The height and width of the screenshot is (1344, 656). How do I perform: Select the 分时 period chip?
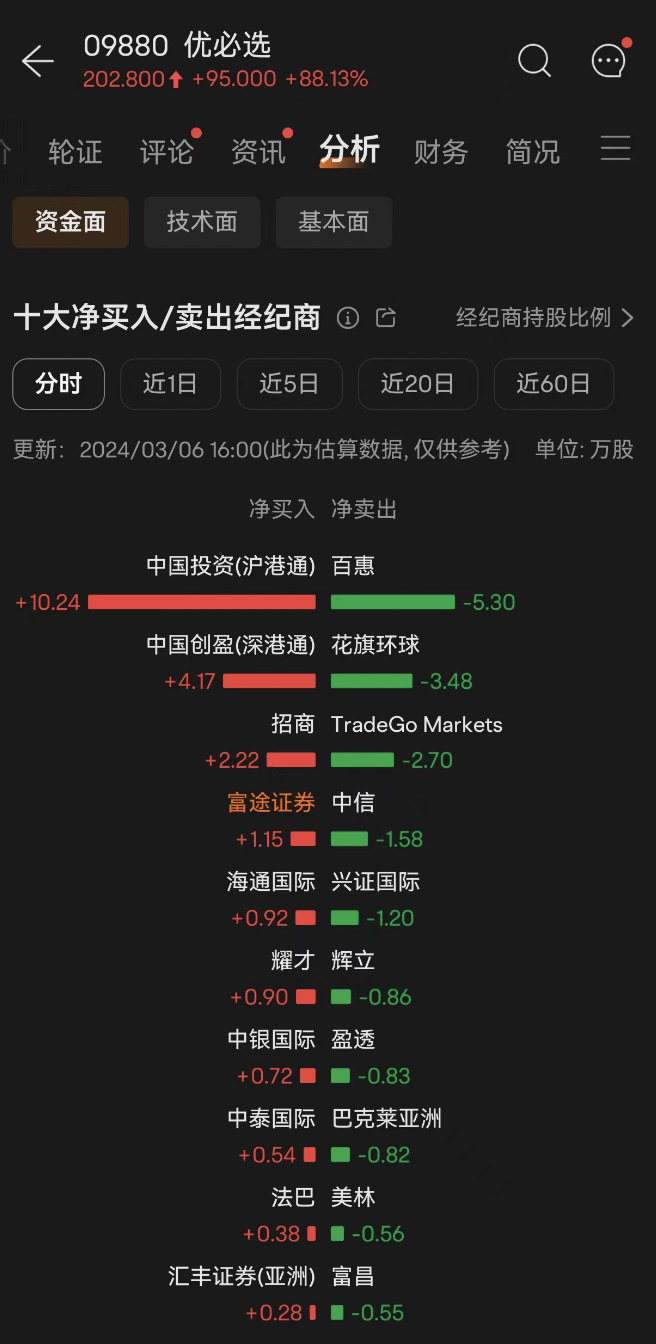[58, 384]
